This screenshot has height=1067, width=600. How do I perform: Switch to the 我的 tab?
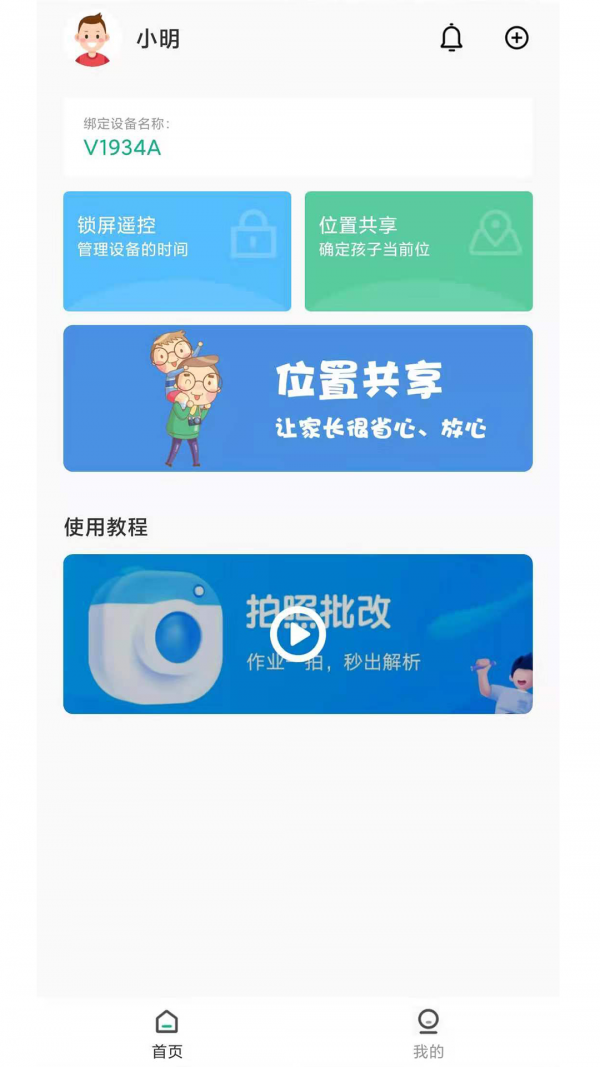[x=428, y=1033]
